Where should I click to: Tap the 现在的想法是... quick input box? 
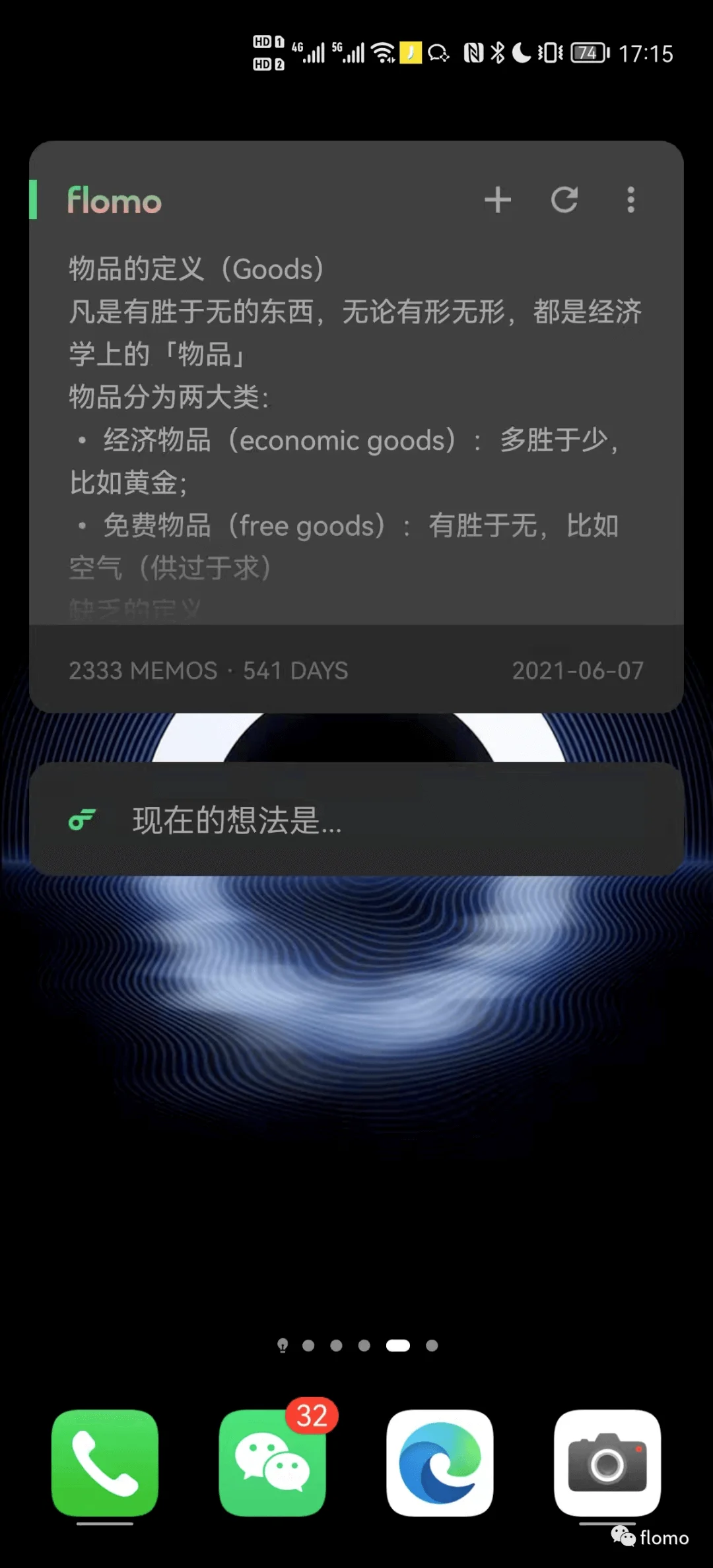(x=355, y=820)
